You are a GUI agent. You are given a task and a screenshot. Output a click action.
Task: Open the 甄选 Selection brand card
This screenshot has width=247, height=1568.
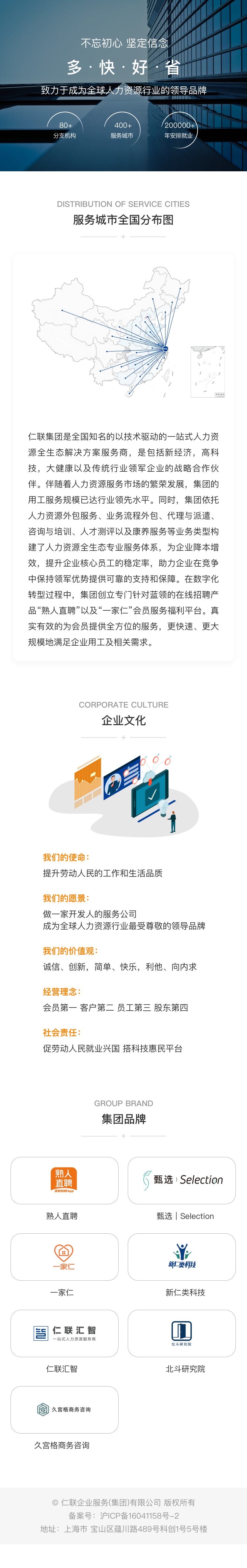(x=181, y=1180)
